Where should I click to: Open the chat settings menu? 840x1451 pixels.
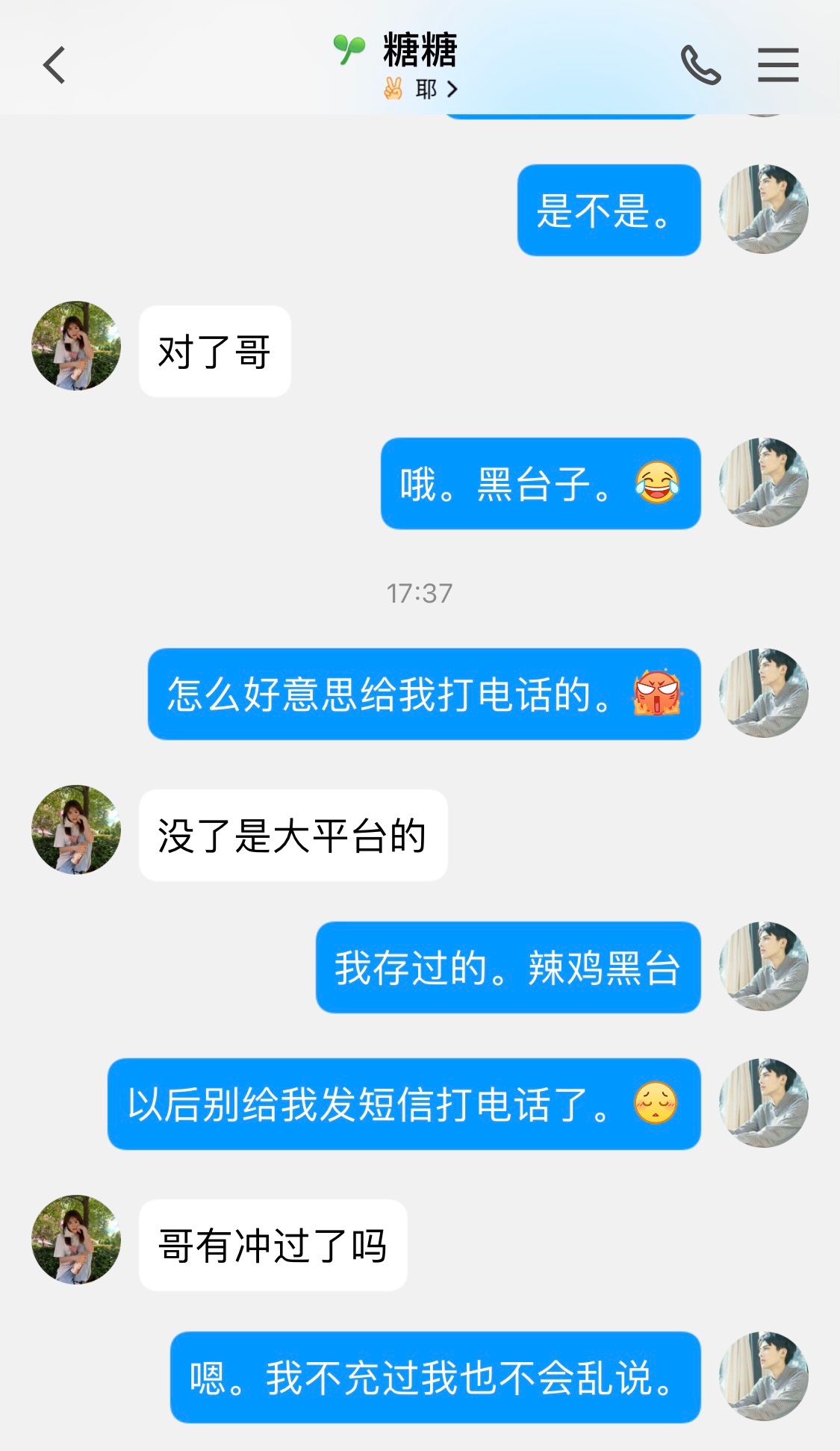click(778, 65)
